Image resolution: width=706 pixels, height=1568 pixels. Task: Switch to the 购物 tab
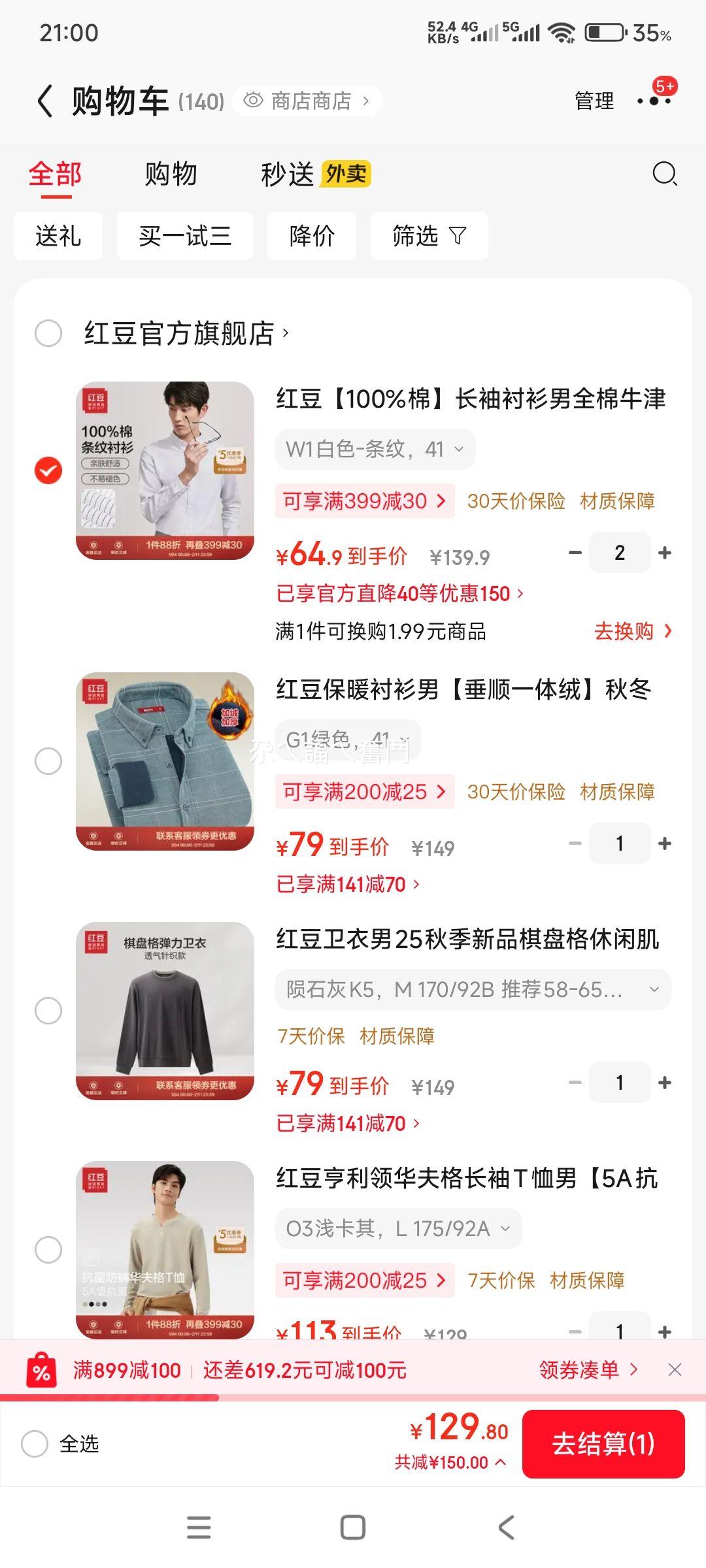(x=169, y=174)
